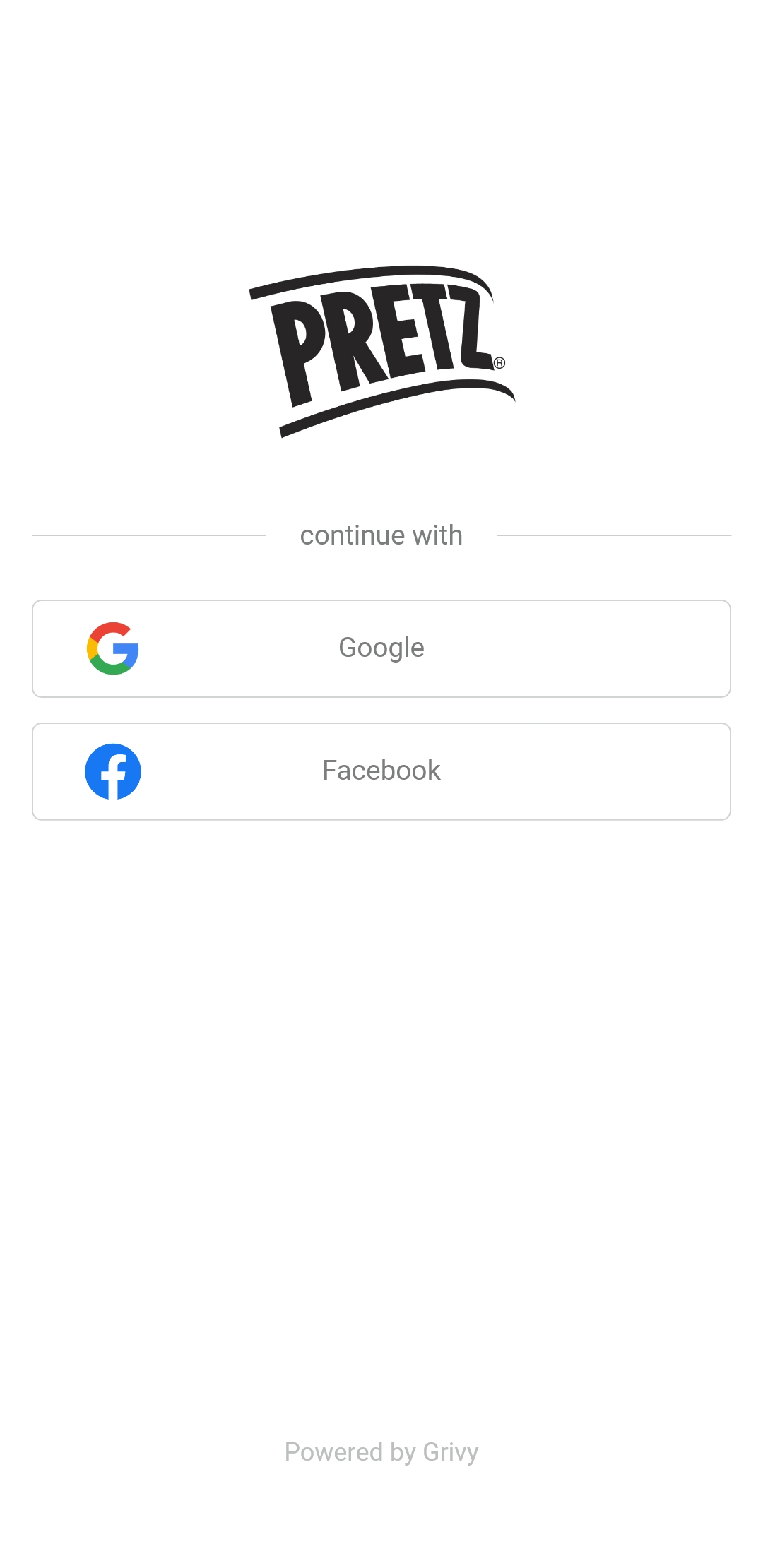This screenshot has width=763, height=1568.
Task: Continue with Facebook login
Action: tap(381, 771)
